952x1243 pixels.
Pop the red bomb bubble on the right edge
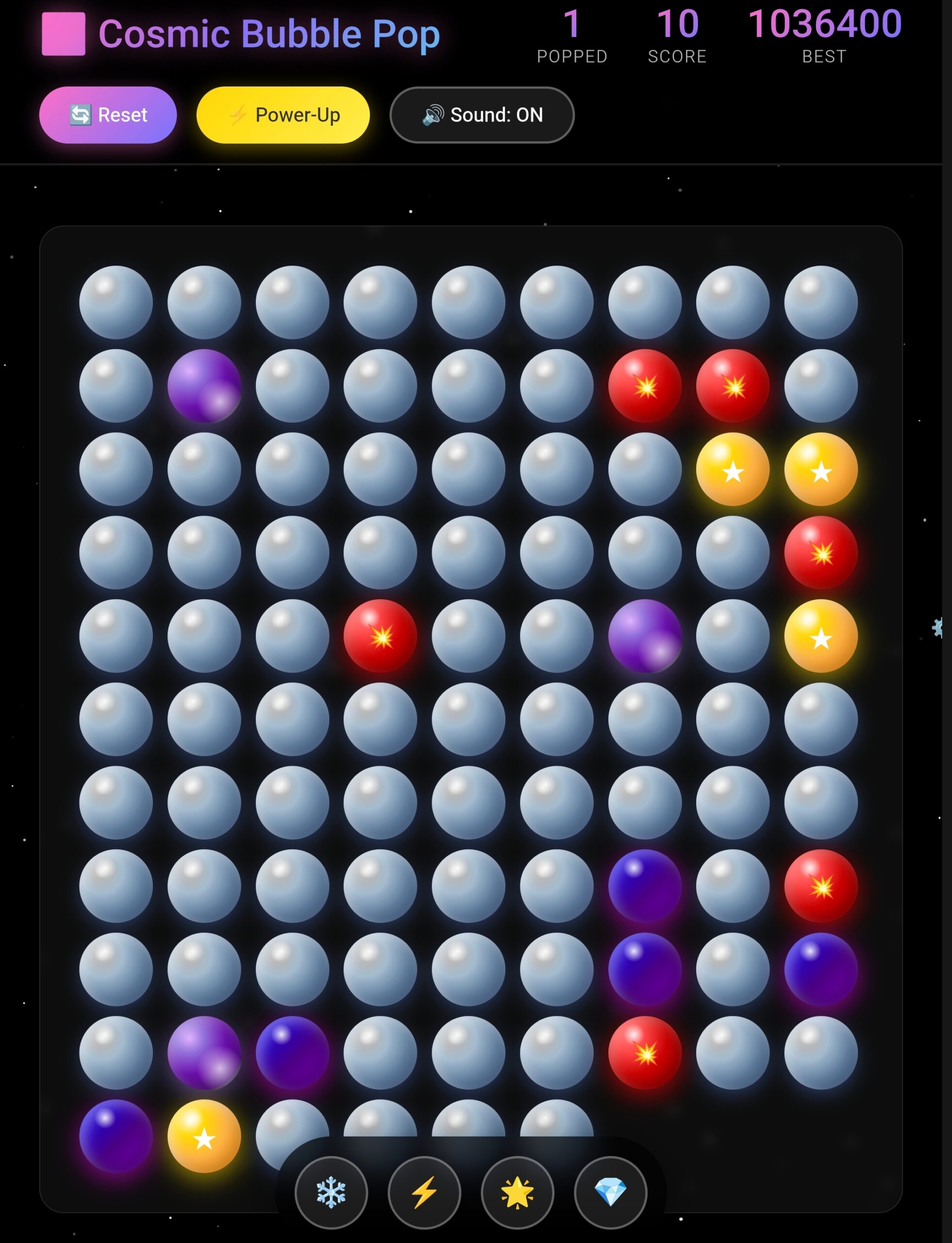(822, 553)
